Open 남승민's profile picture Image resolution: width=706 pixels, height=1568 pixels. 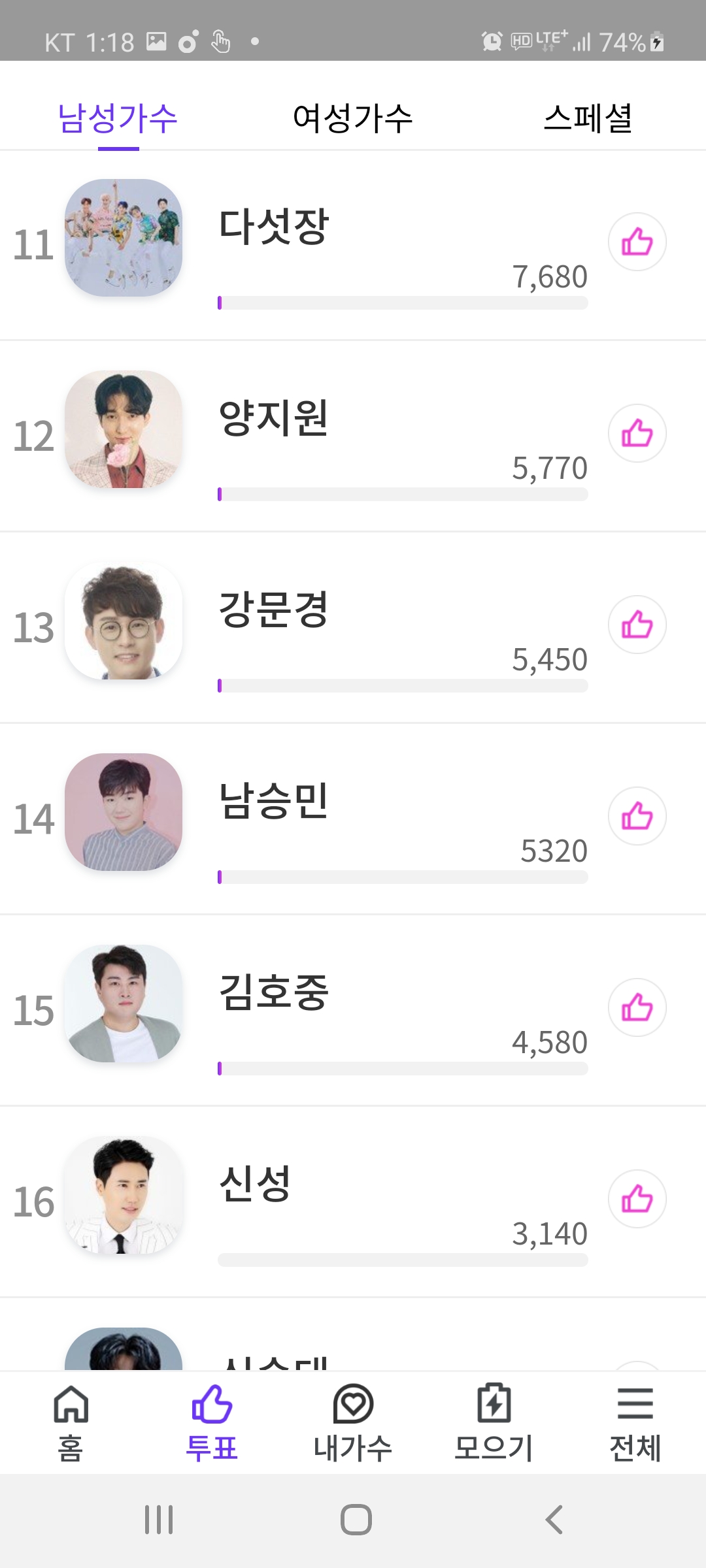tap(124, 812)
